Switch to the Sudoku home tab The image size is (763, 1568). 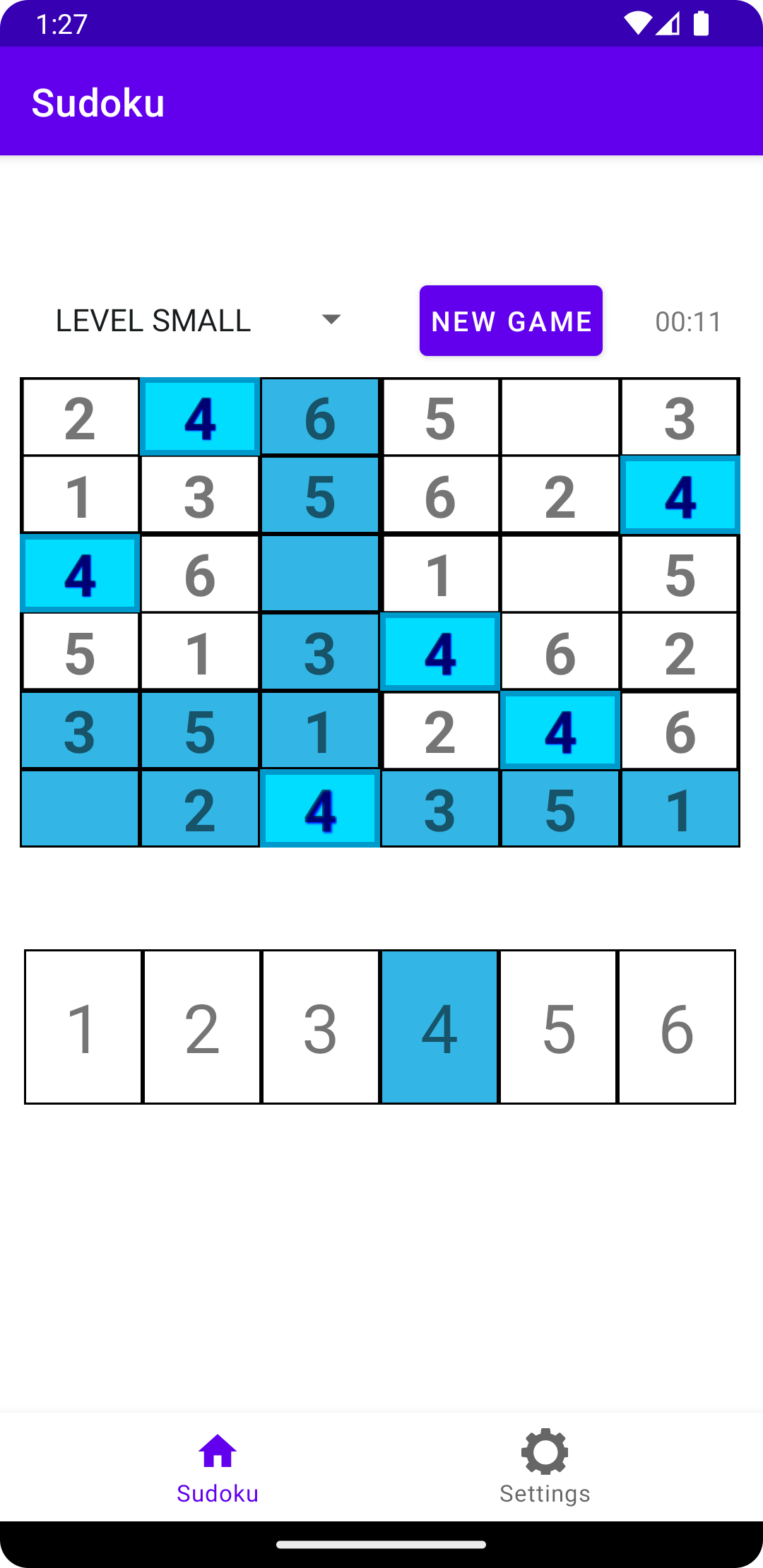coord(218,1467)
